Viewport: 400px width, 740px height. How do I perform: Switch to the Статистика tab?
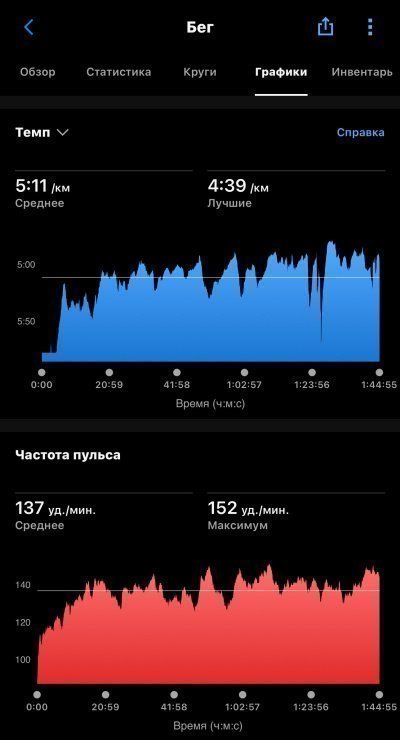(x=119, y=72)
